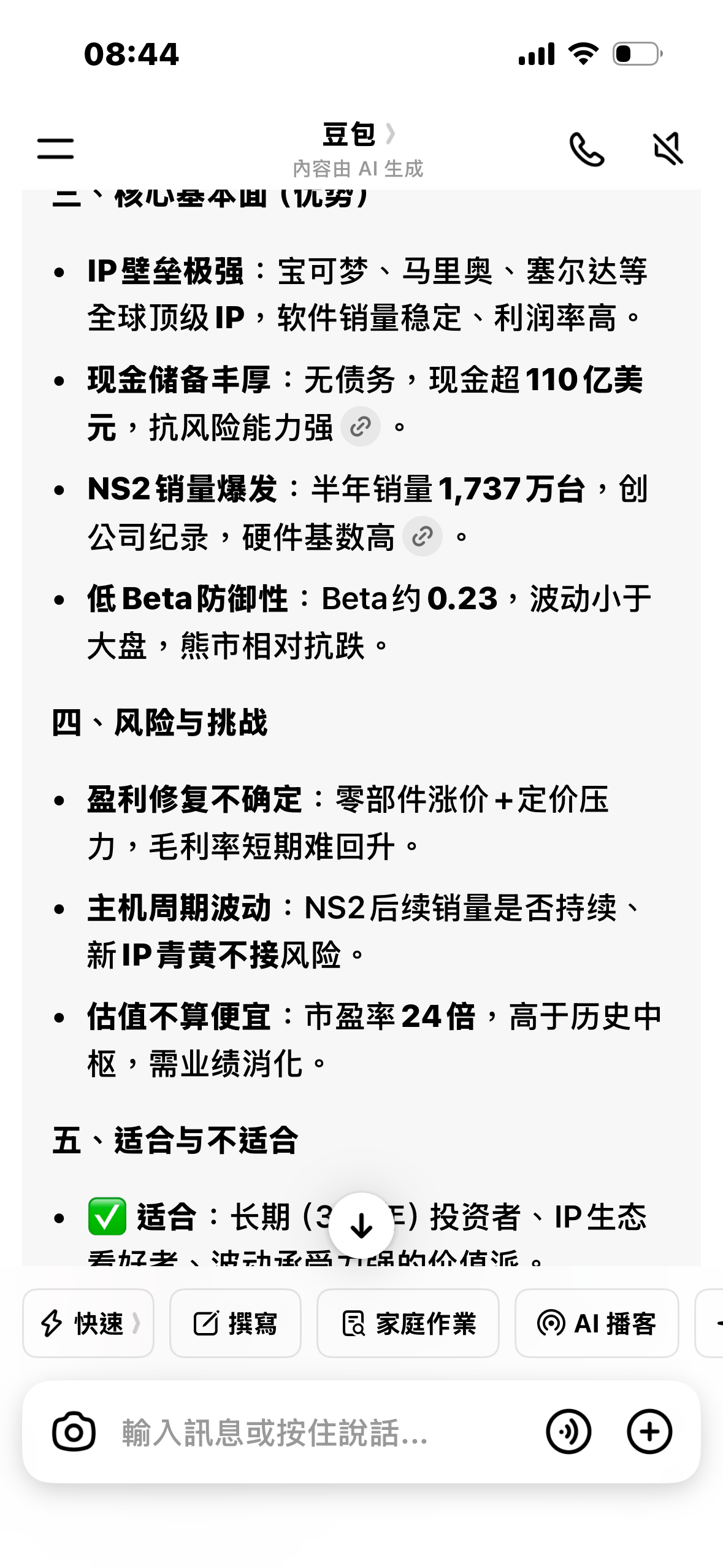Open the camera from the input bar
Screen dimensions: 723x1568
[74, 1432]
